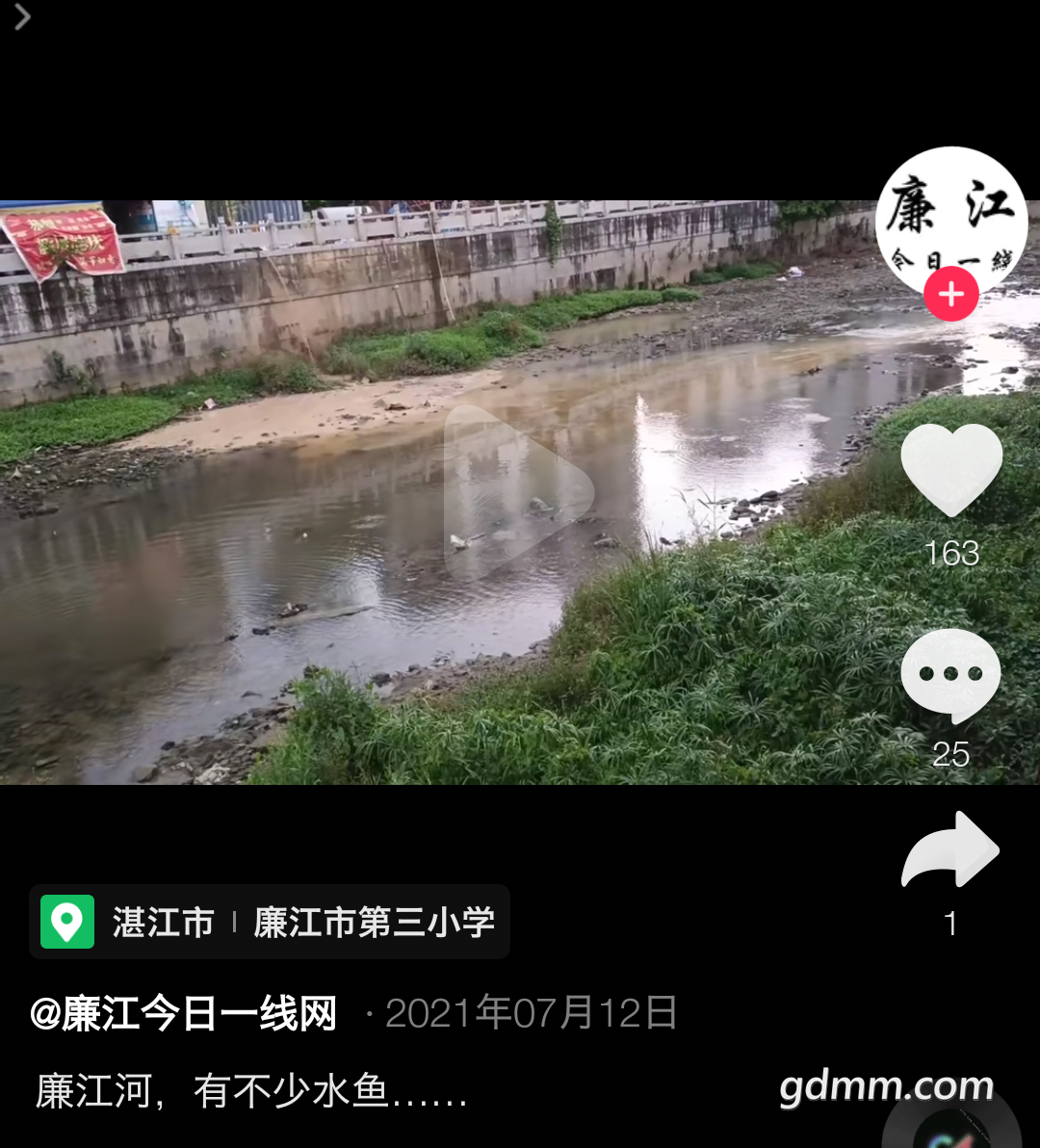The image size is (1040, 1148).
Task: Open location tag 廉江市第三小学
Action: coord(374,923)
